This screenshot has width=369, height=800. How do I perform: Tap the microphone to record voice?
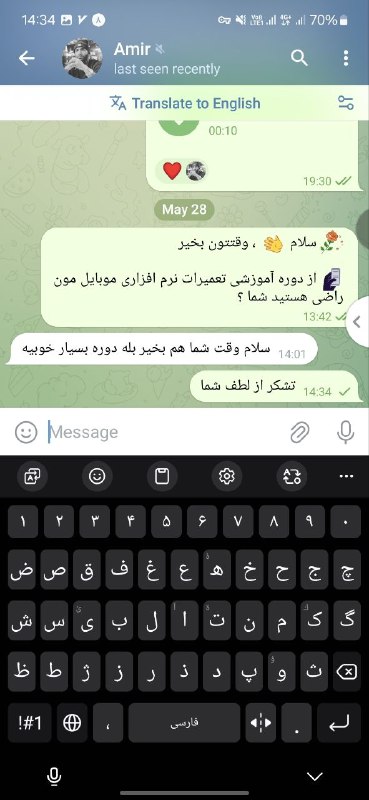[x=346, y=432]
